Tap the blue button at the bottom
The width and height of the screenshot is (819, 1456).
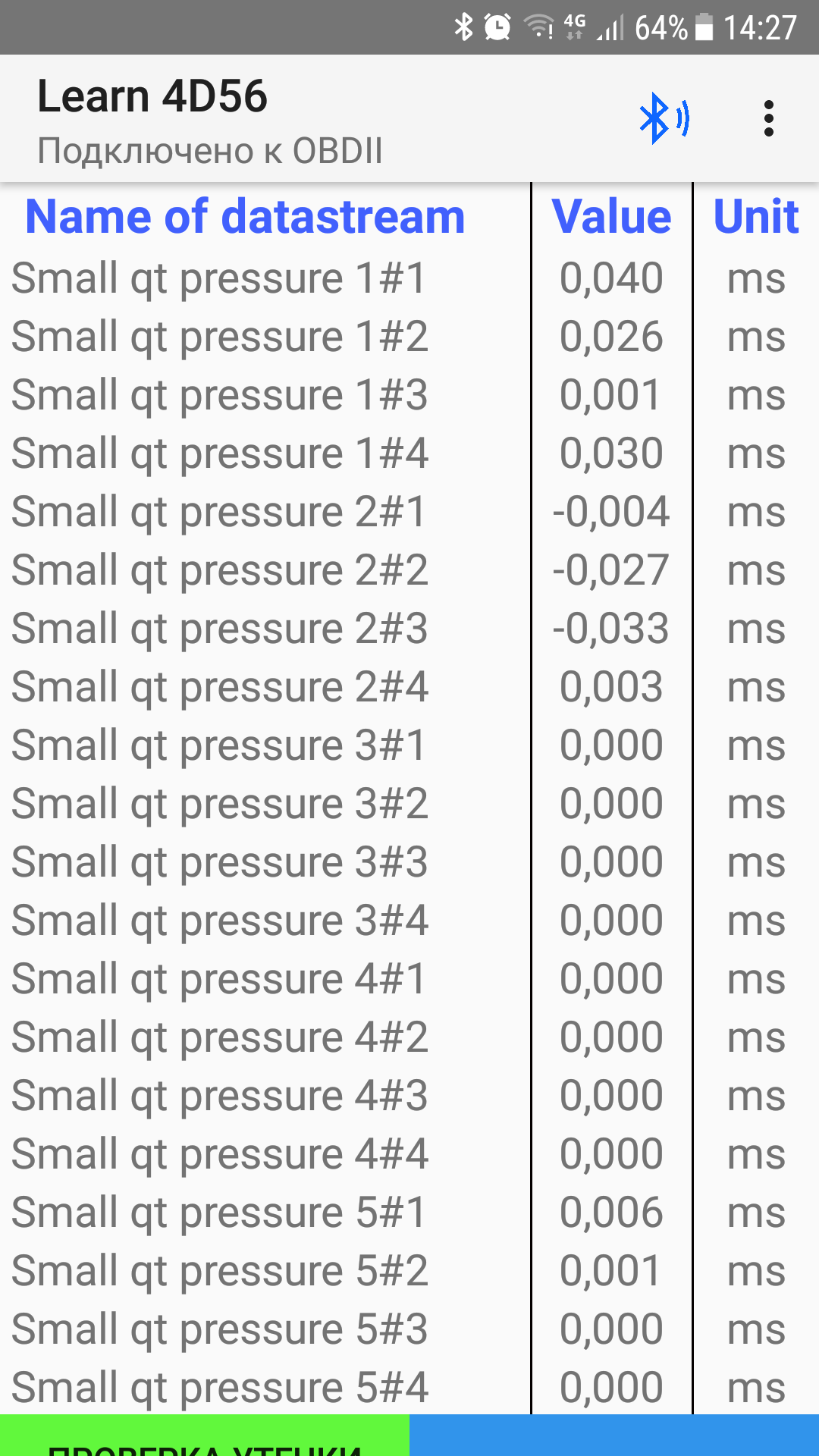coord(614,1435)
